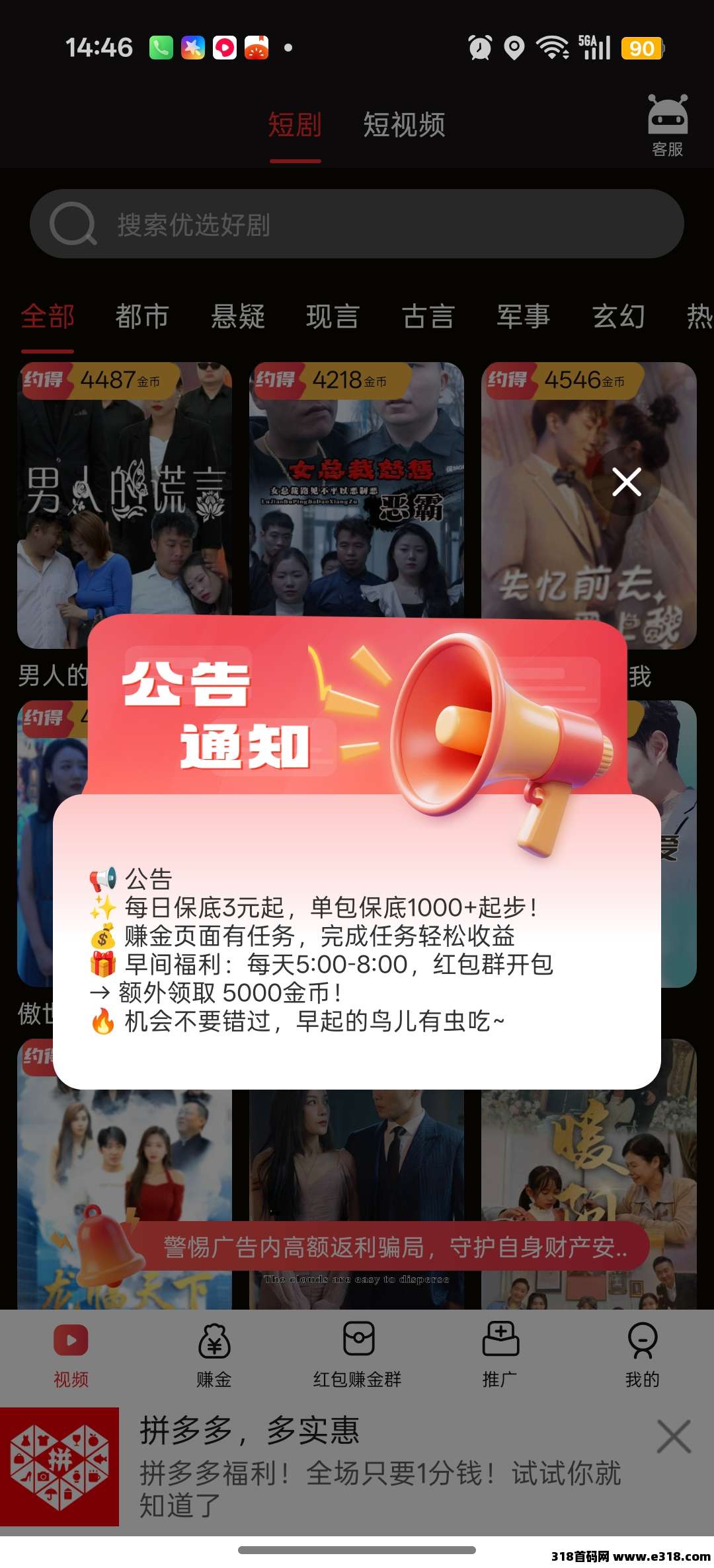Viewport: 714px width, 1568px height.
Task: Open 客服 customer service
Action: [x=667, y=126]
